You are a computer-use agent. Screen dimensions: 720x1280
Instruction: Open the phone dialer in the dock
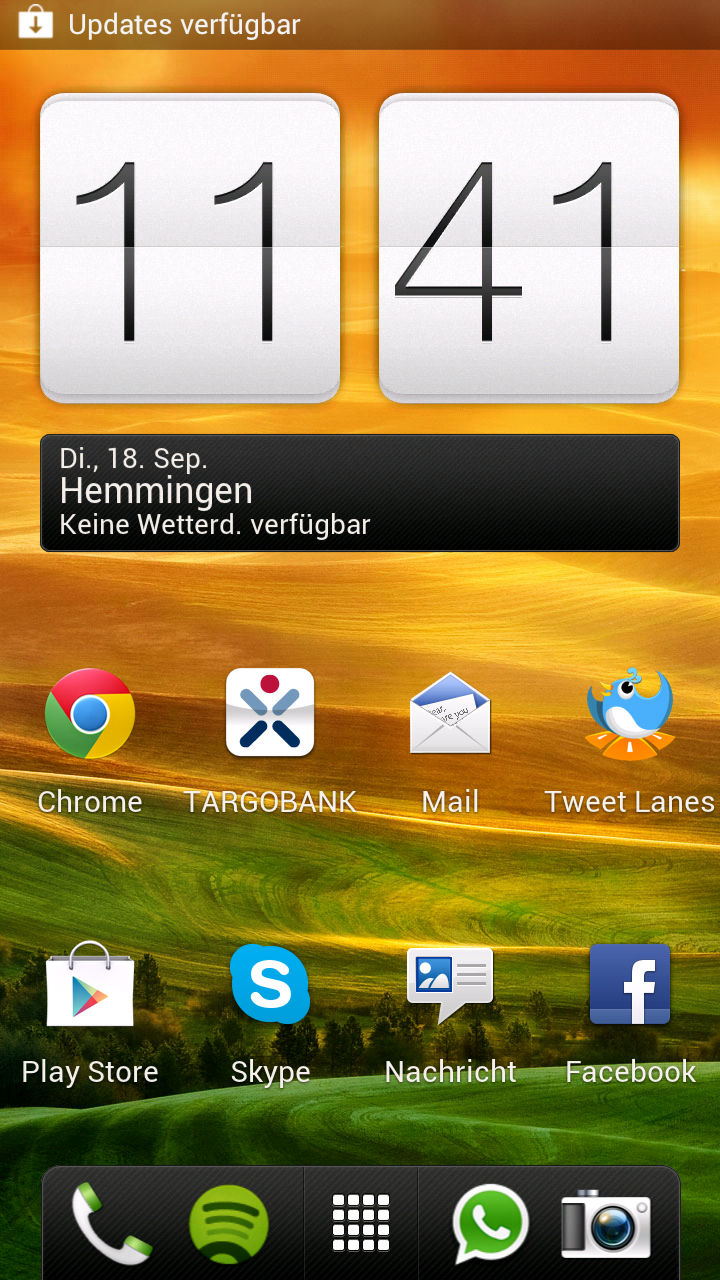[x=110, y=1223]
